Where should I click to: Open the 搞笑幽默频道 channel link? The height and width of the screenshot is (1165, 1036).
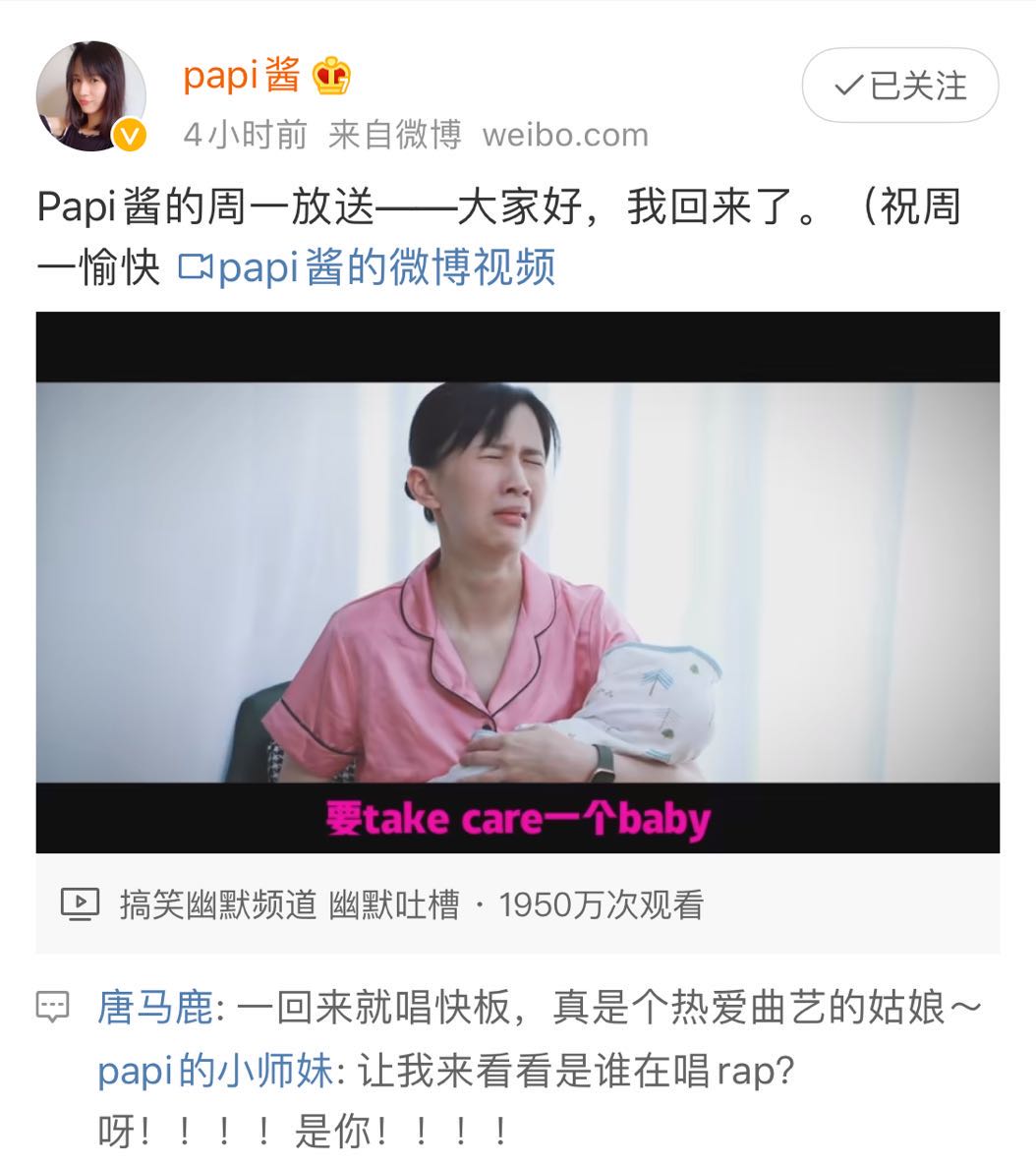pos(218,903)
